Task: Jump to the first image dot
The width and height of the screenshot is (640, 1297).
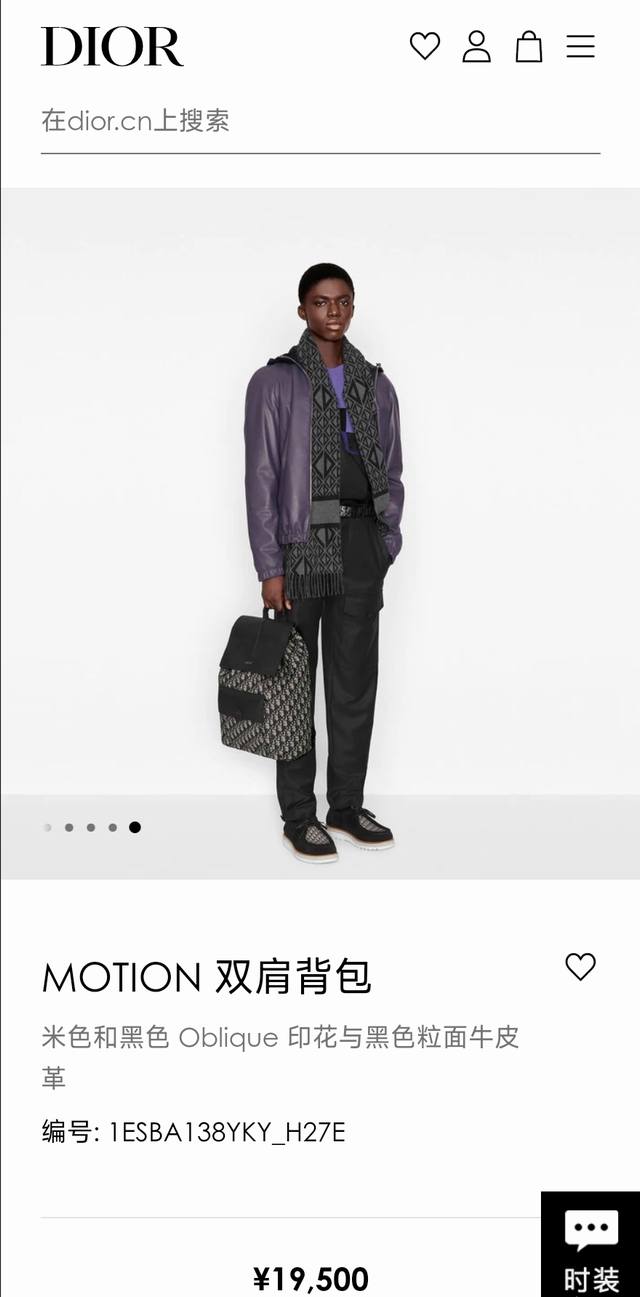Action: pos(47,827)
